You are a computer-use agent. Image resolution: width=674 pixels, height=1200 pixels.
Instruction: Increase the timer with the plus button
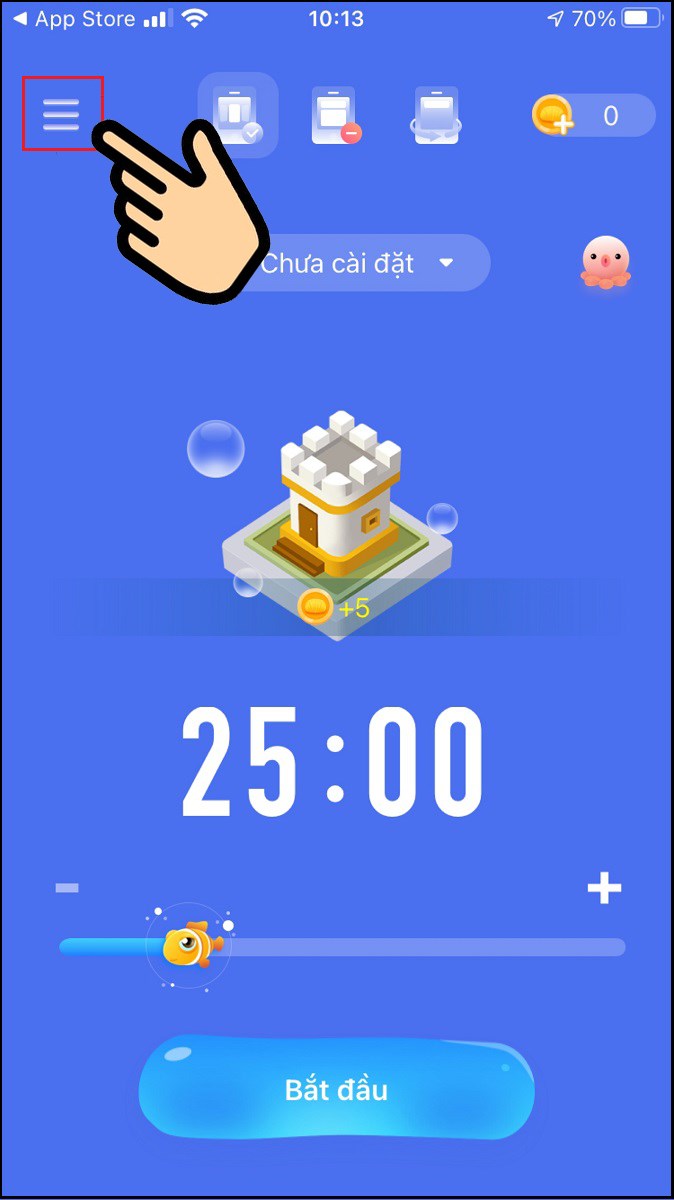(604, 887)
